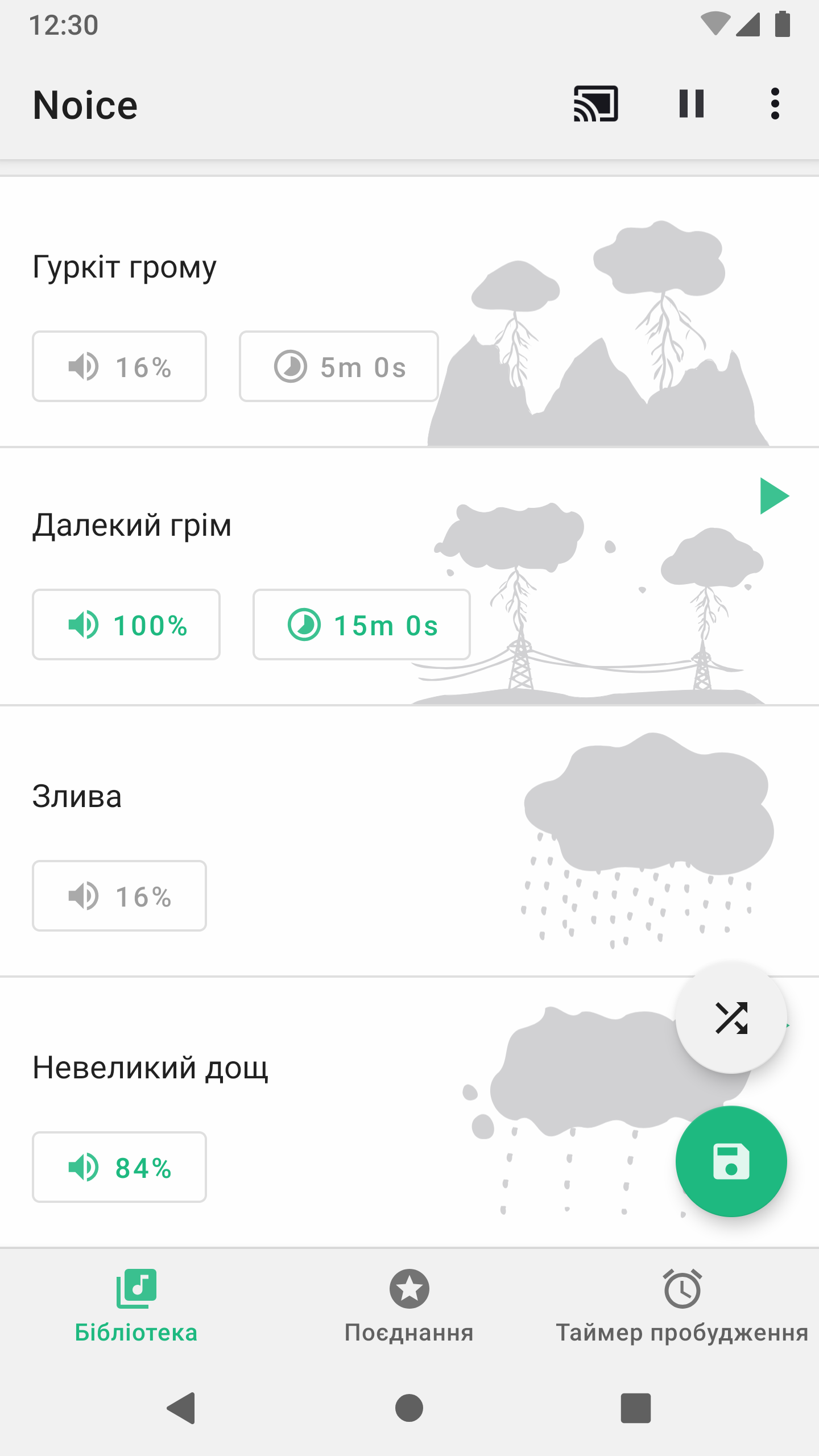Play a random sound mix
Image resolution: width=819 pixels, height=1456 pixels.
point(731,1017)
